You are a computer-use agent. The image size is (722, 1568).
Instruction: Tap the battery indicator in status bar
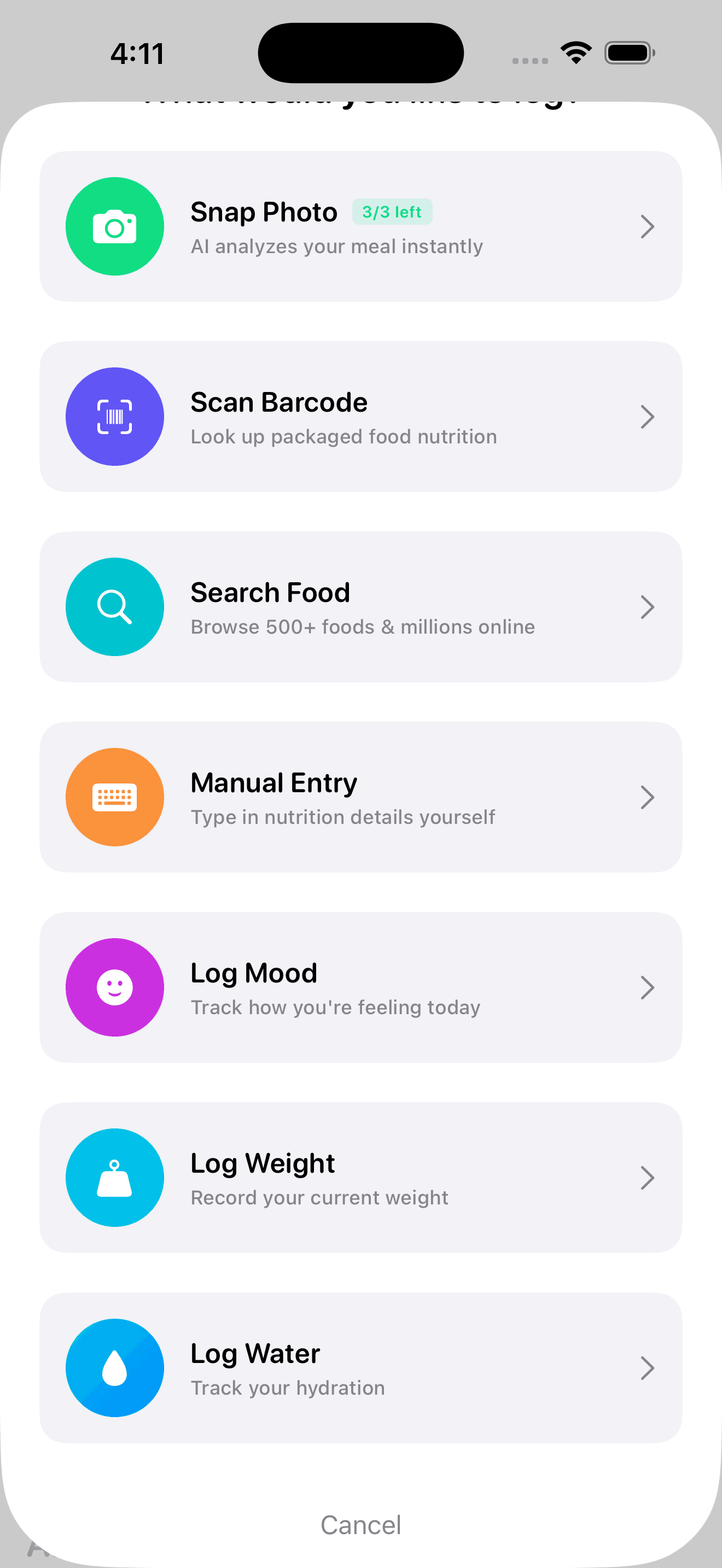(629, 53)
